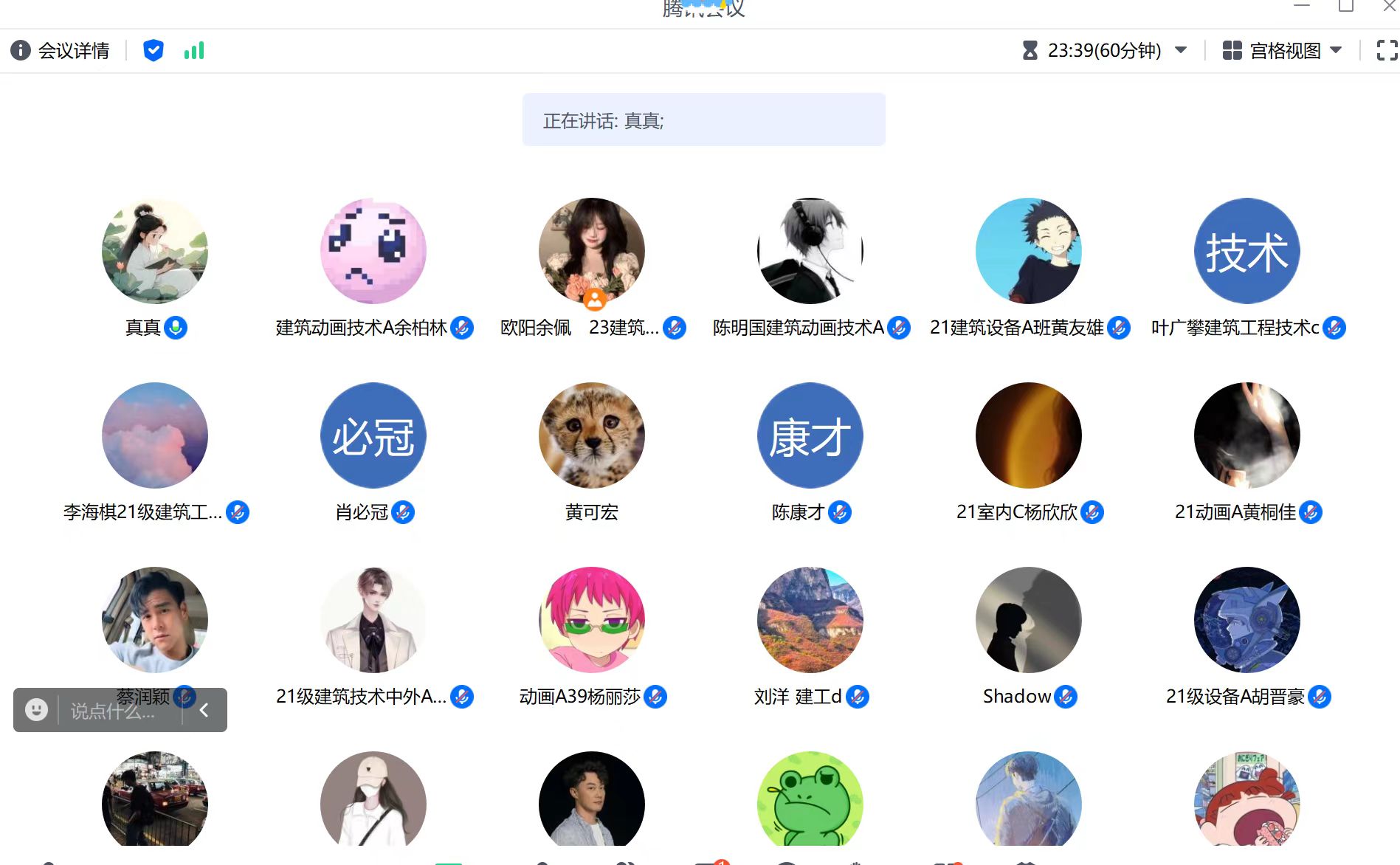
Task: Collapse the chat bar with the arrow
Action: pos(204,710)
